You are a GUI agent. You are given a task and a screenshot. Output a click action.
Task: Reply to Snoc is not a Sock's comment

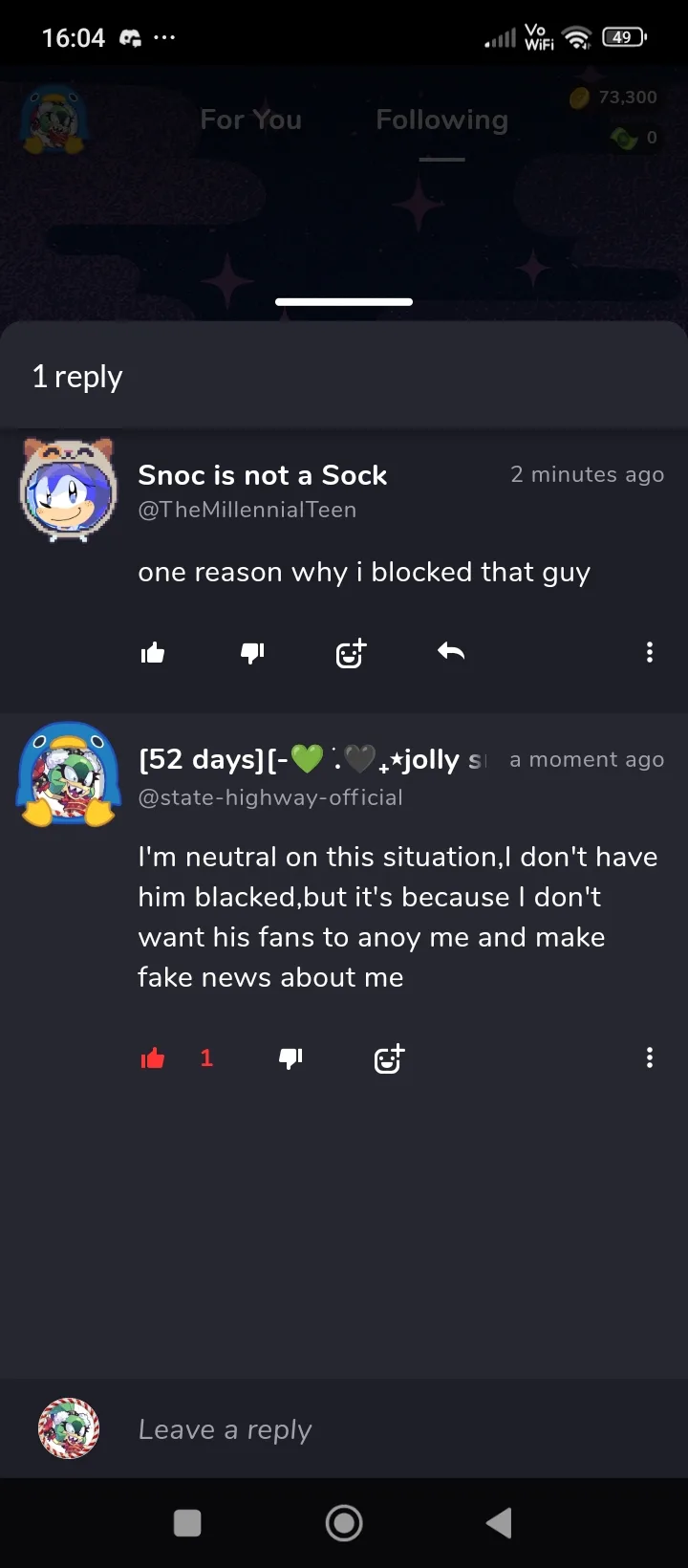451,652
